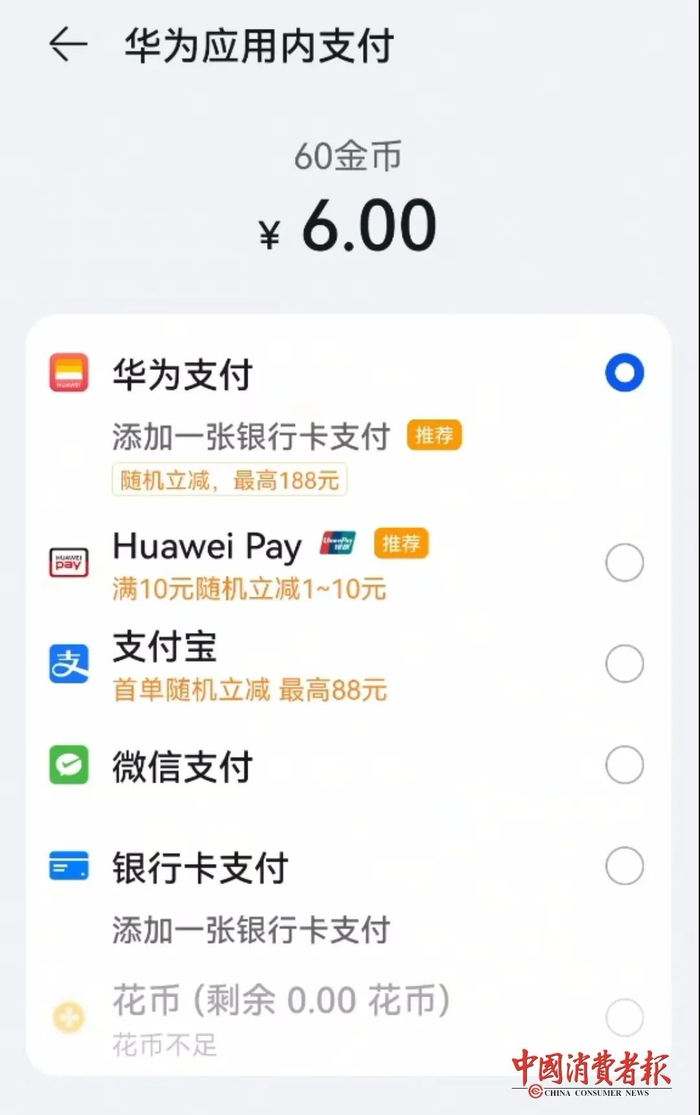Pick 微信支付 as payment method
The height and width of the screenshot is (1115, 700).
click(624, 766)
